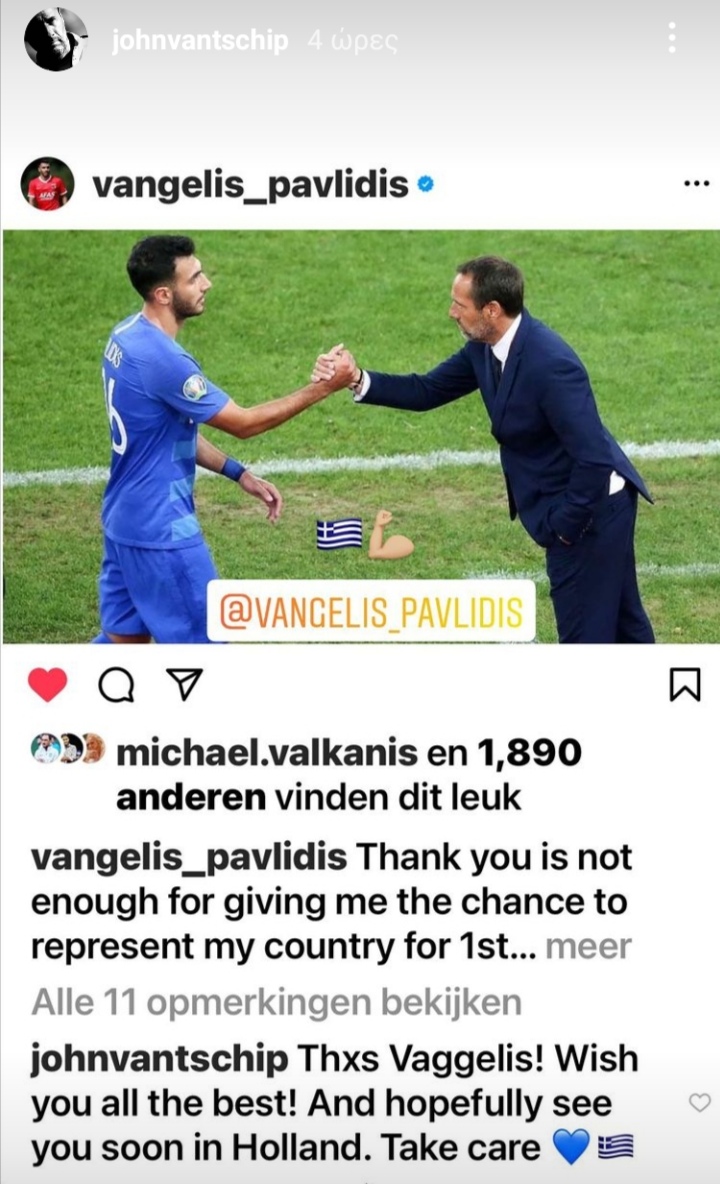Tap the johnvantschip username
Image resolution: width=720 pixels, height=1184 pixels.
pos(200,41)
